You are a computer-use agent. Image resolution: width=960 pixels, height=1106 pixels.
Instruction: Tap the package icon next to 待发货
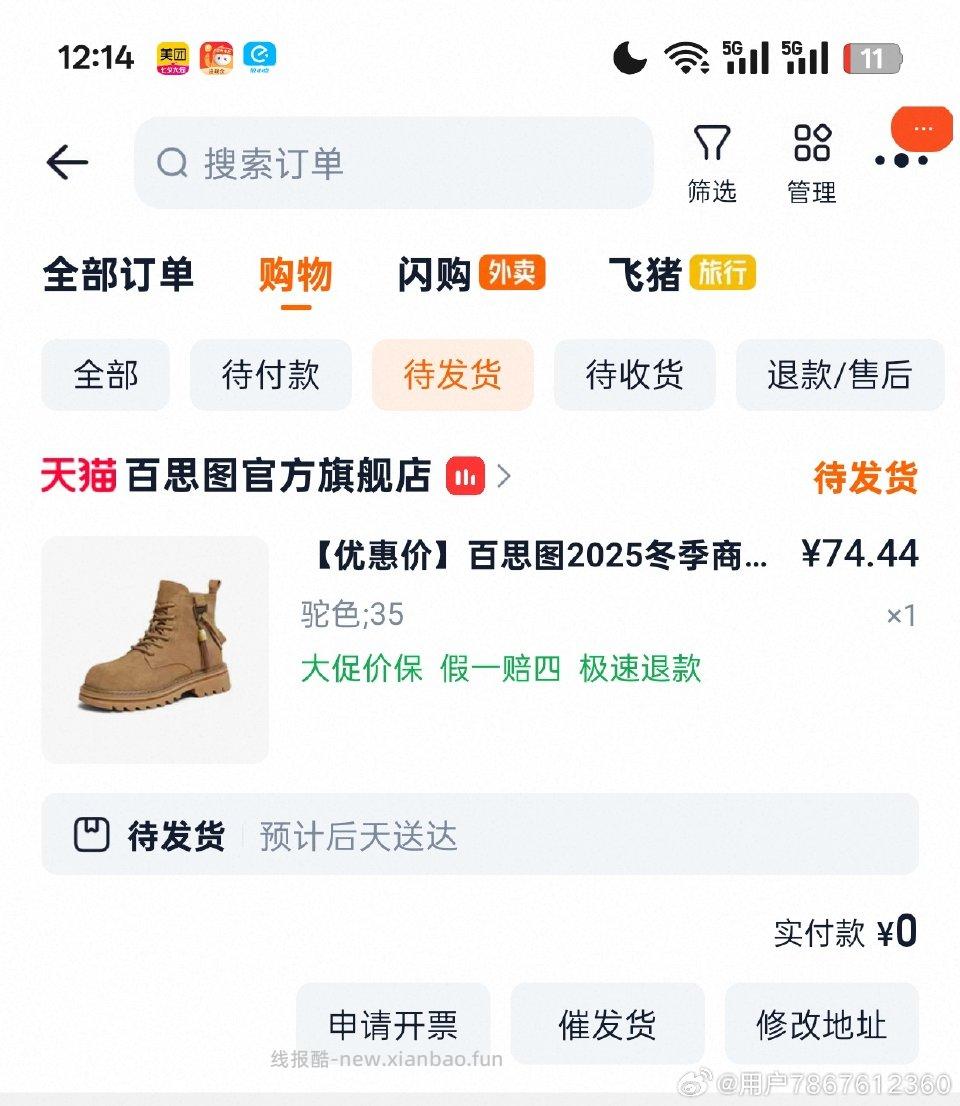coord(93,834)
